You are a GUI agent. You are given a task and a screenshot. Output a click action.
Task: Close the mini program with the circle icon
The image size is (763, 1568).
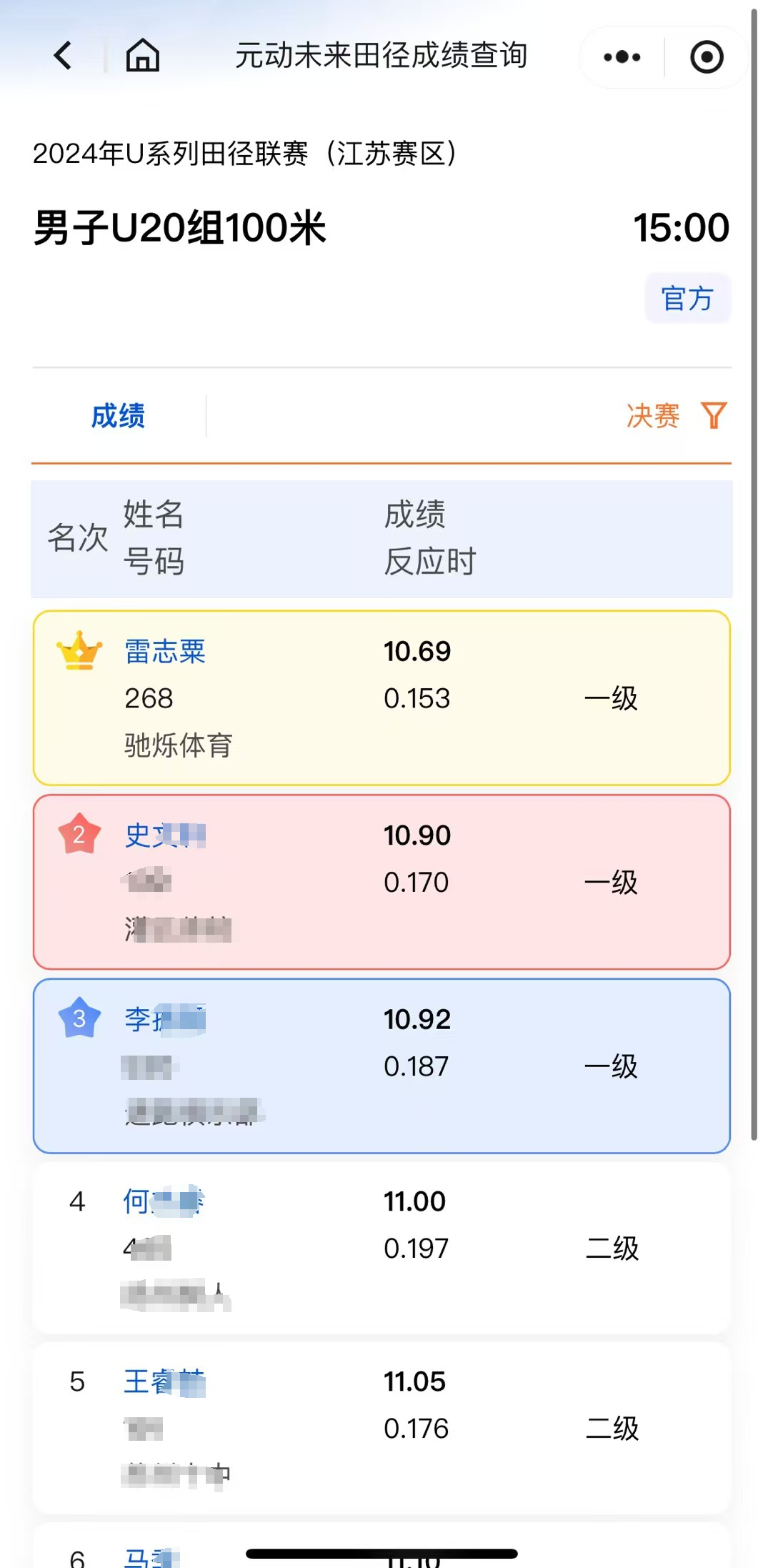pyautogui.click(x=707, y=57)
